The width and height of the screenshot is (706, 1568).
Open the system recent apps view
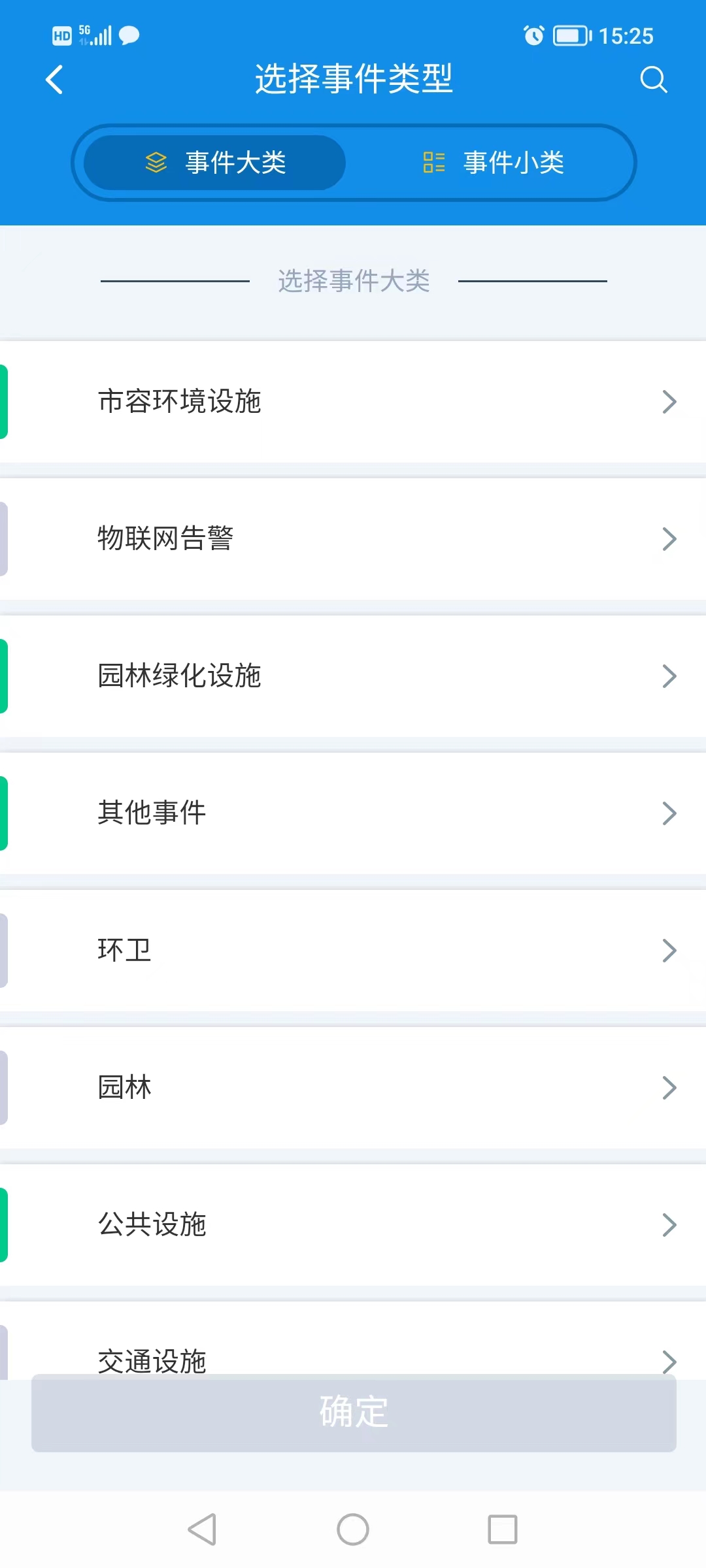click(x=503, y=1529)
